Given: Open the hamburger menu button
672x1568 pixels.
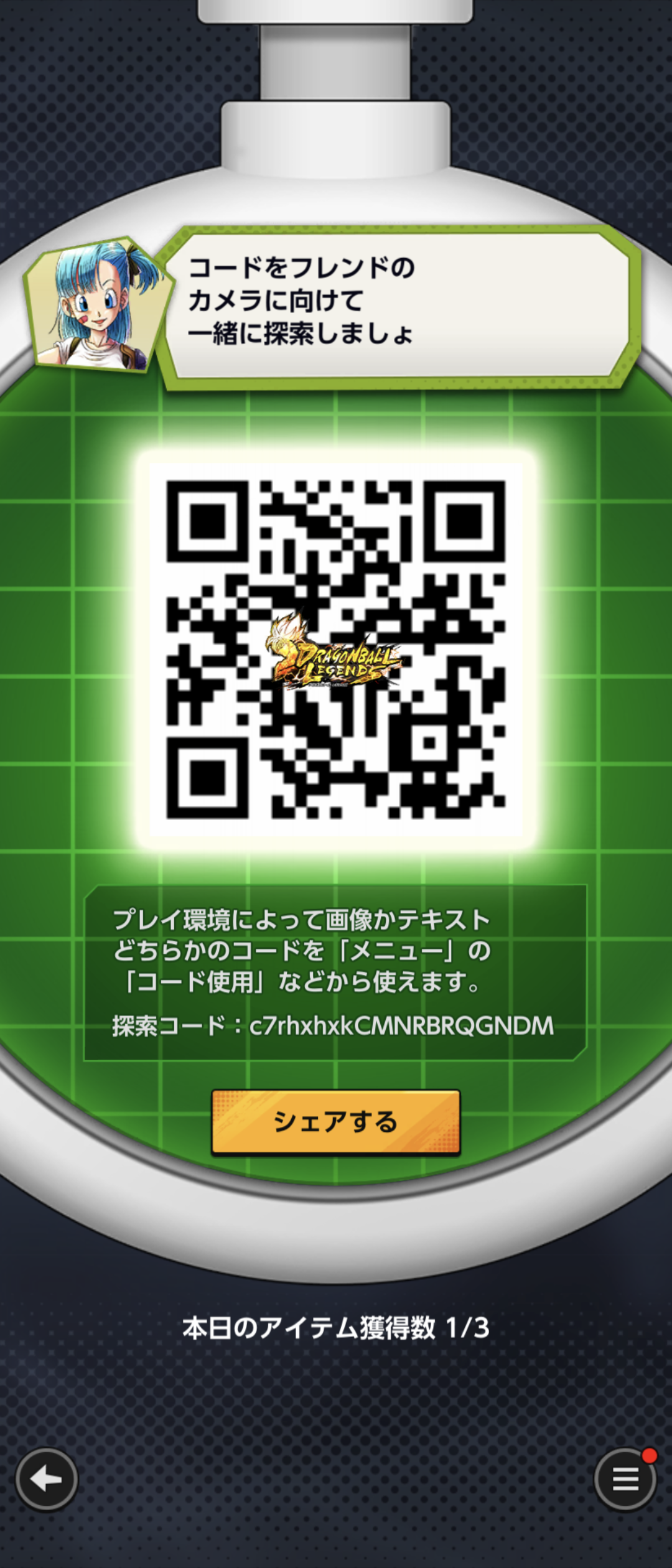Looking at the screenshot, I should (x=625, y=1480).
